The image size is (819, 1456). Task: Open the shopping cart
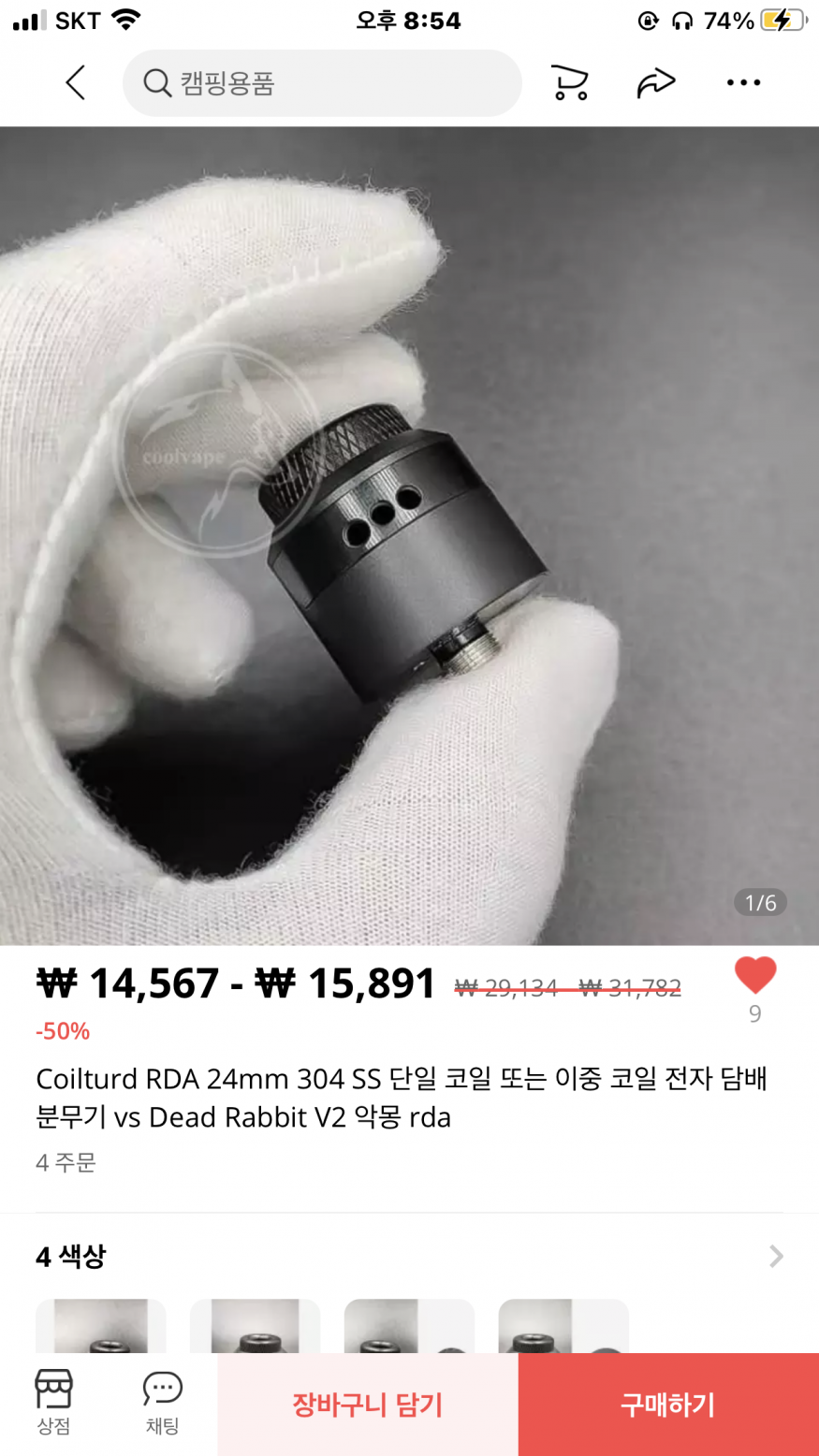click(569, 83)
